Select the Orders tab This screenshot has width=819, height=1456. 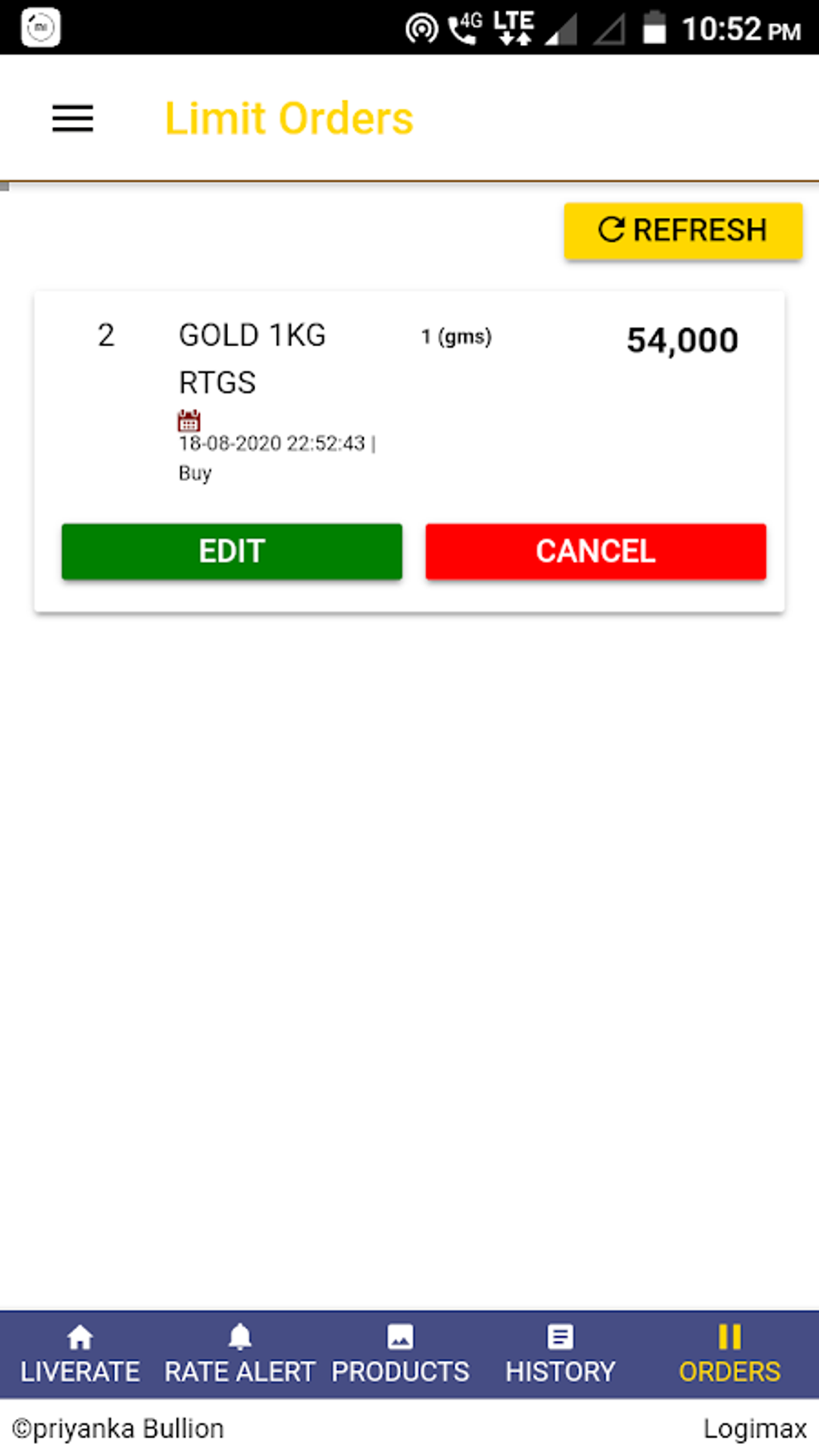pos(729,1355)
